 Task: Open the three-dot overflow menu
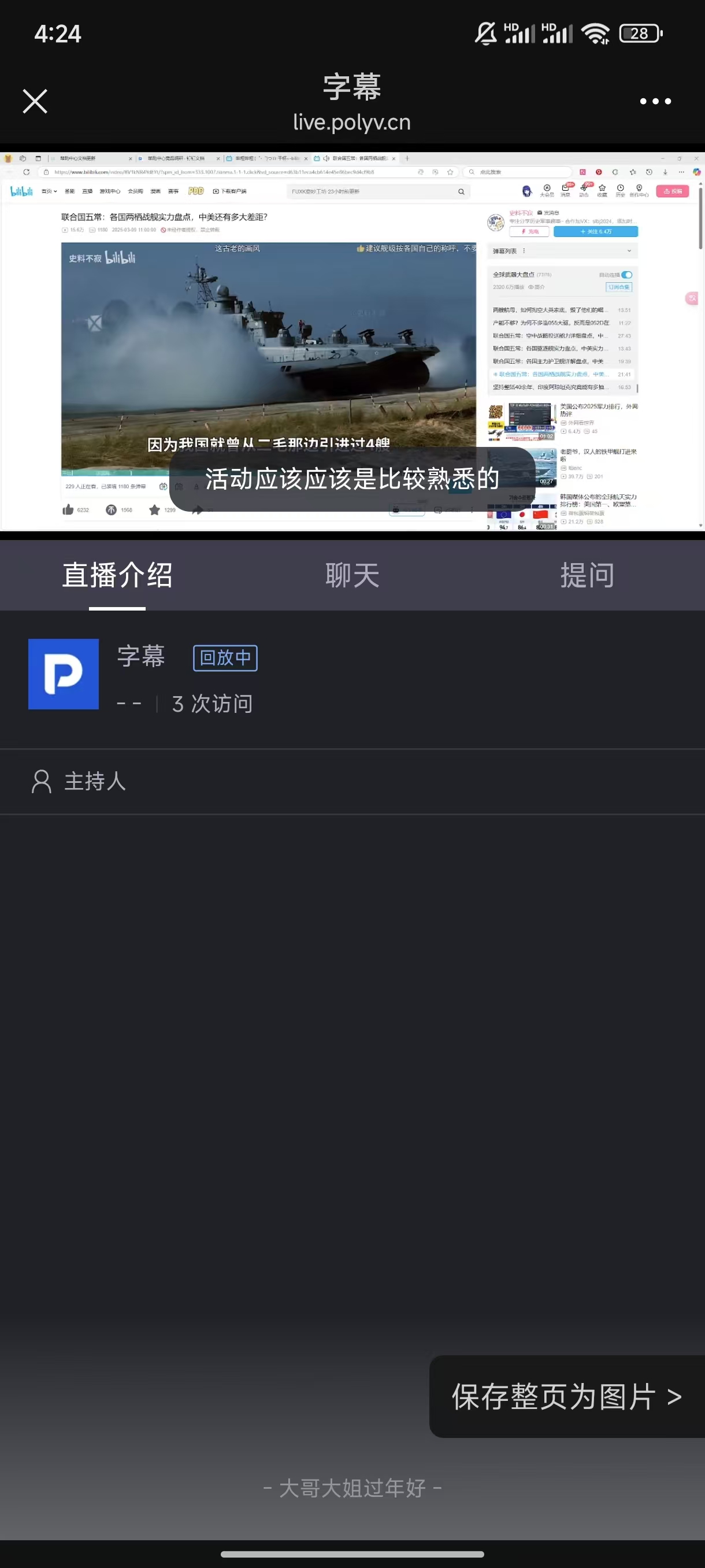coord(655,101)
